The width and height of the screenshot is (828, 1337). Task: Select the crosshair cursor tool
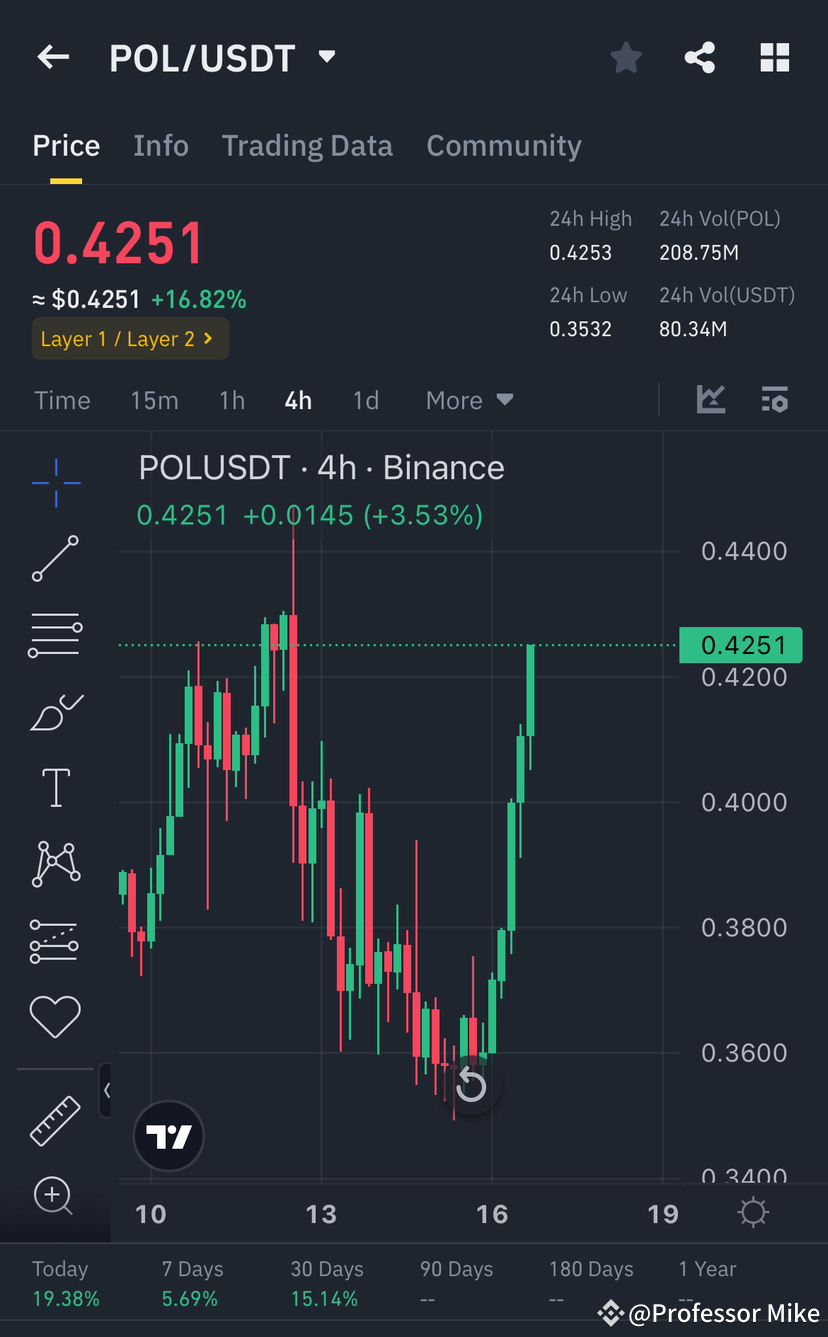click(x=55, y=483)
